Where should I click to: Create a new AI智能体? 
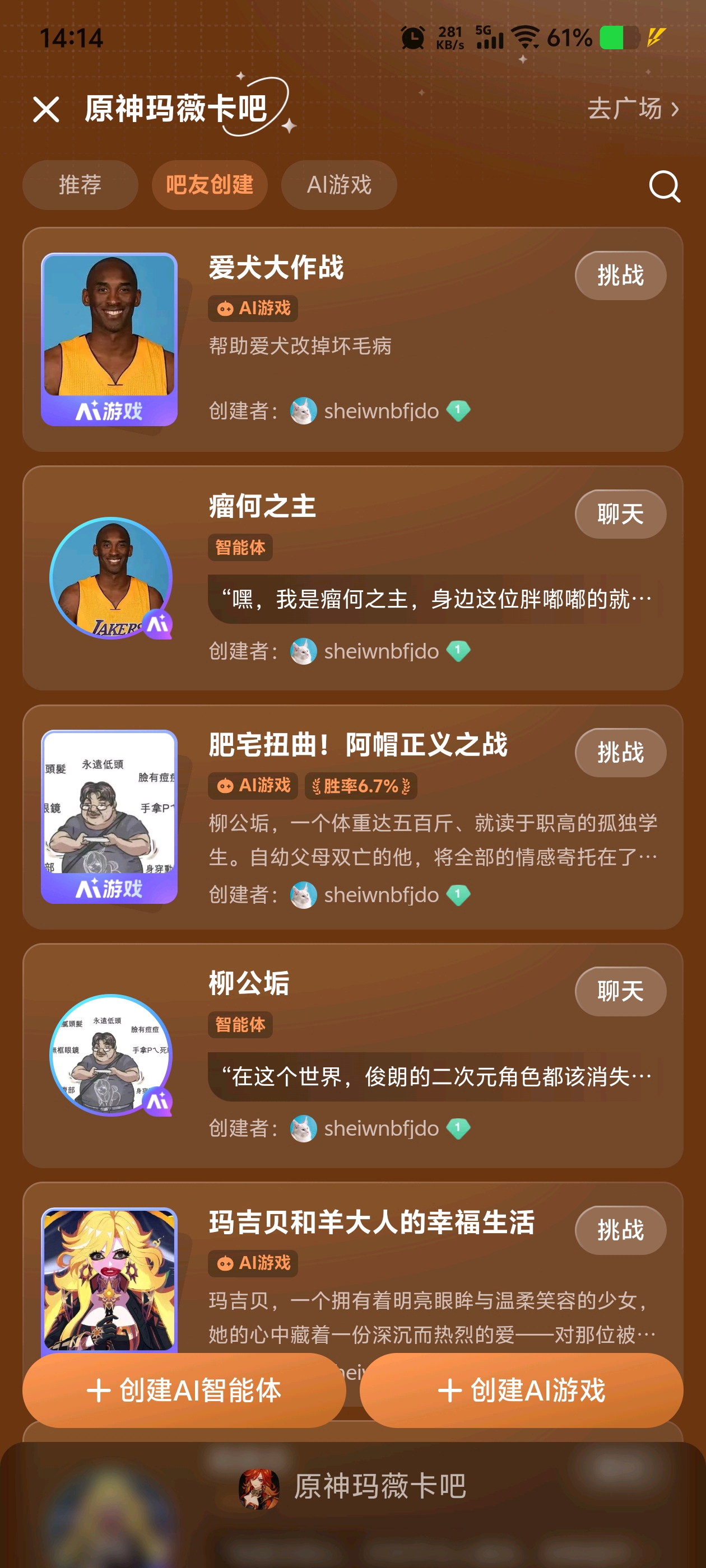coord(184,1390)
